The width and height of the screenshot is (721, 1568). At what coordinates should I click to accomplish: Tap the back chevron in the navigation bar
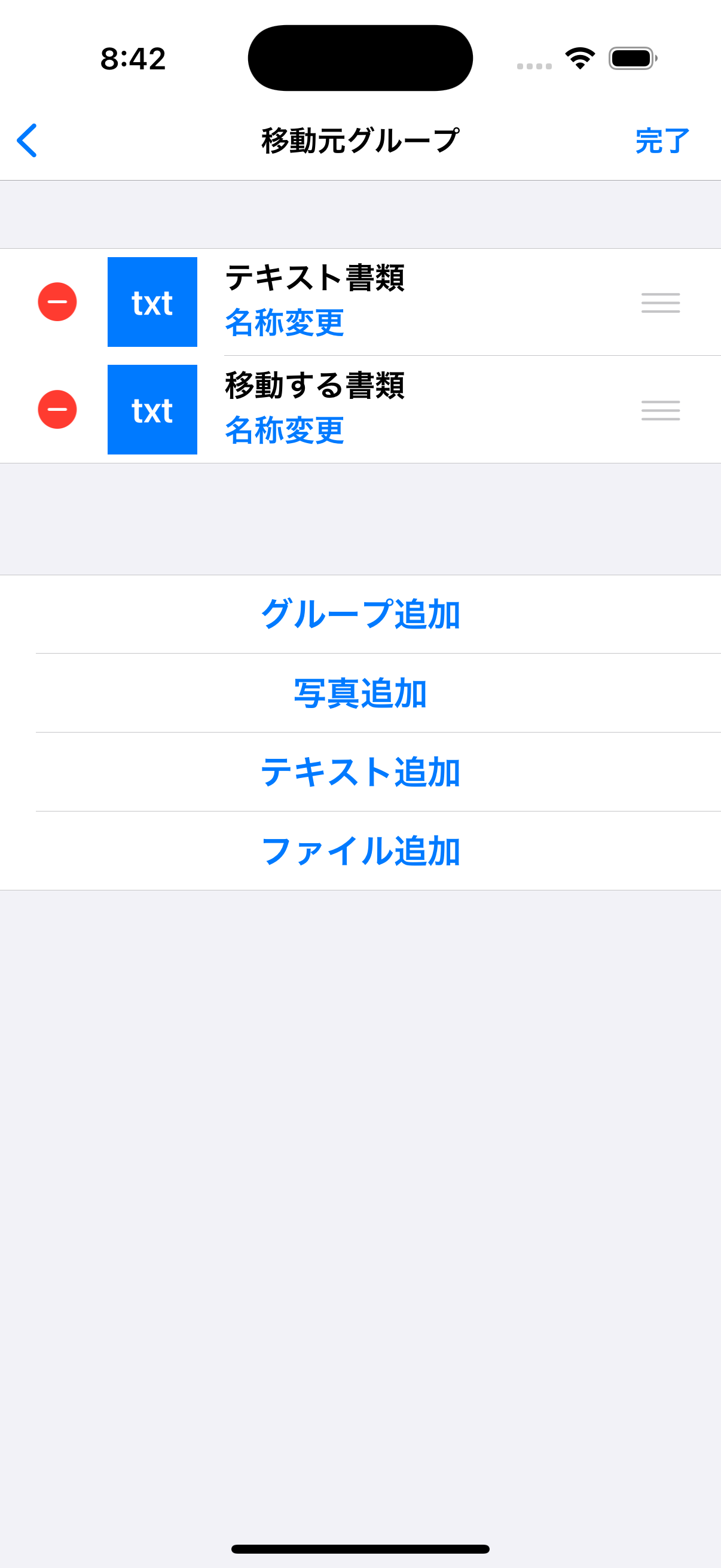[27, 140]
